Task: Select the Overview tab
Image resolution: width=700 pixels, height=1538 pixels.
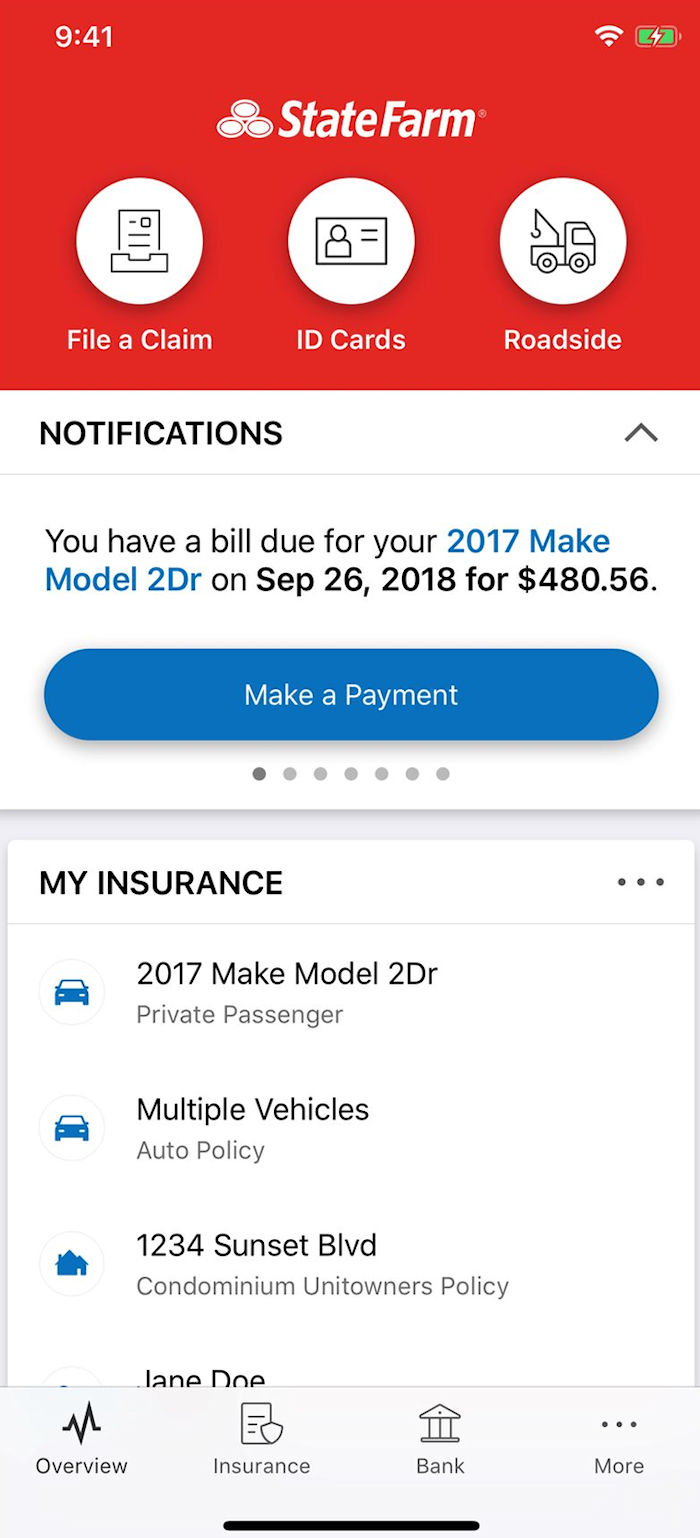Action: point(82,1440)
